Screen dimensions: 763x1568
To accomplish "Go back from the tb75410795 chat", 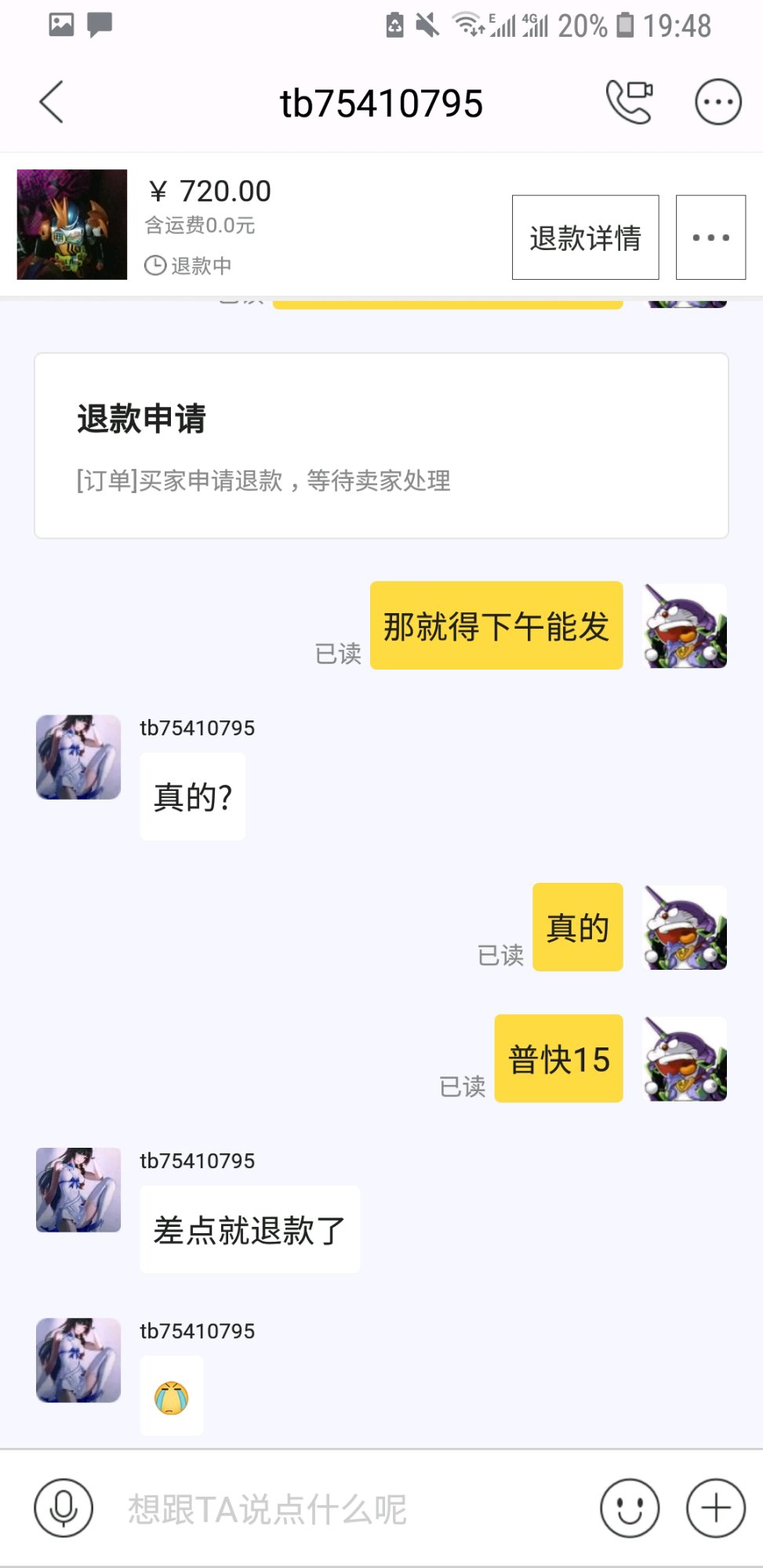I will (52, 103).
